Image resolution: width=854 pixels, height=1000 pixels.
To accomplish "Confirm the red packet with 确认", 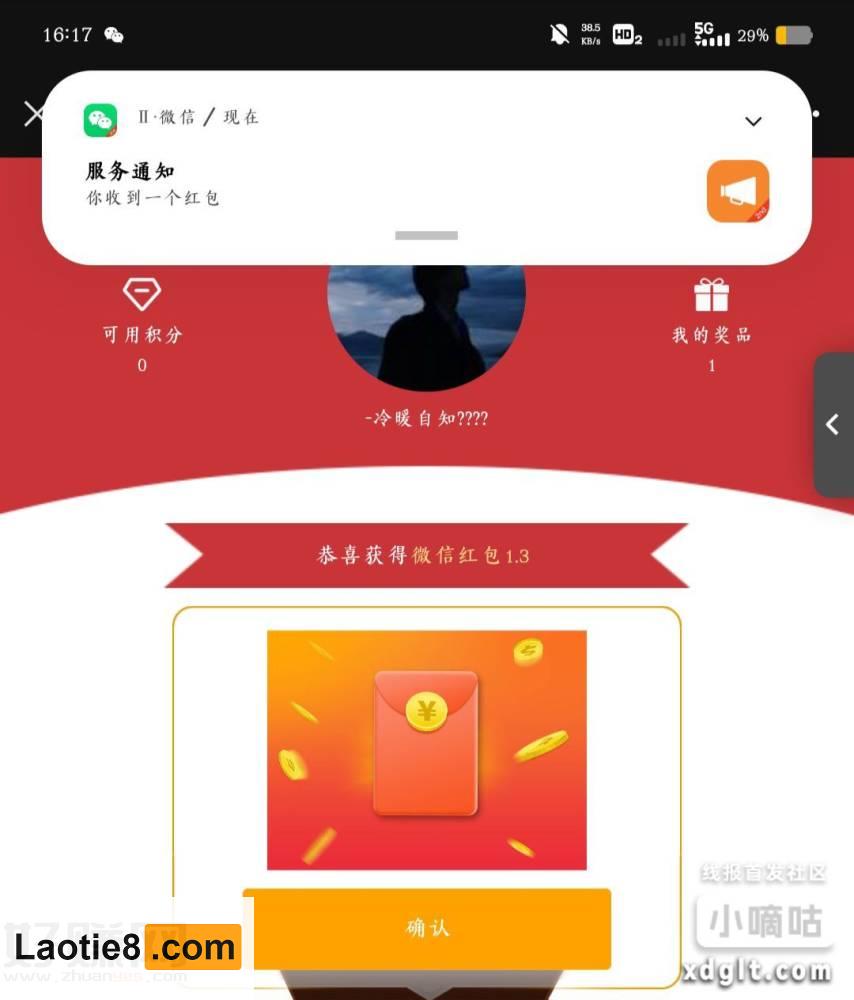I will coord(427,927).
